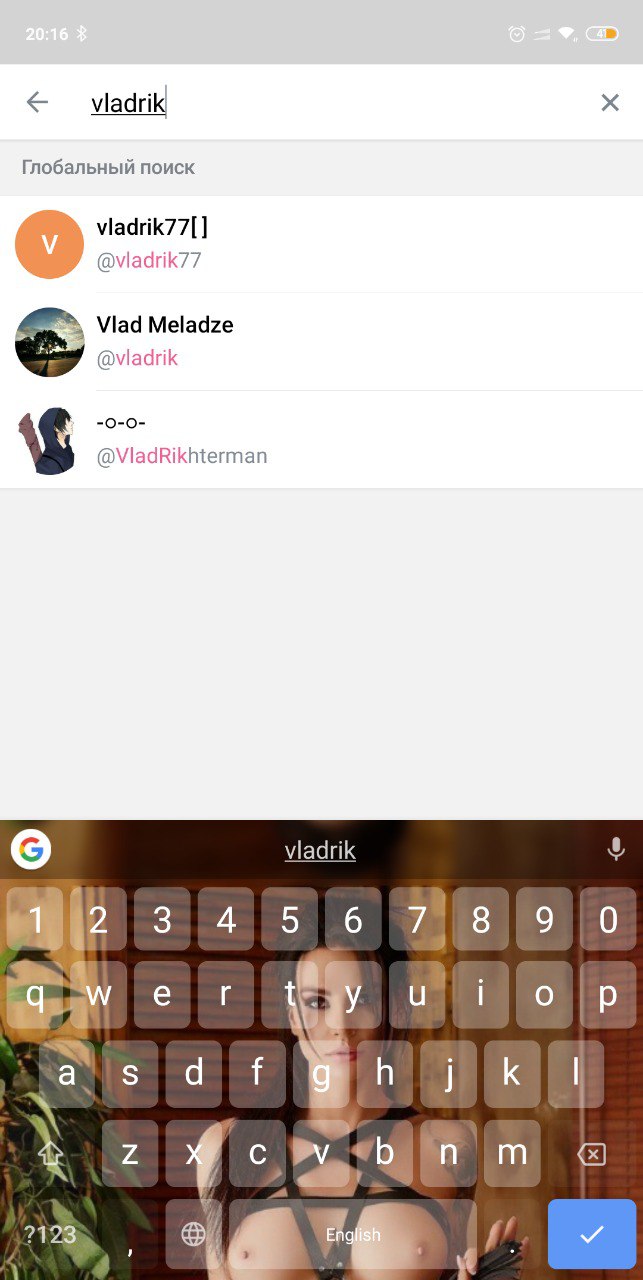Tap the search field containing vladrik
The height and width of the screenshot is (1280, 643).
[330, 102]
